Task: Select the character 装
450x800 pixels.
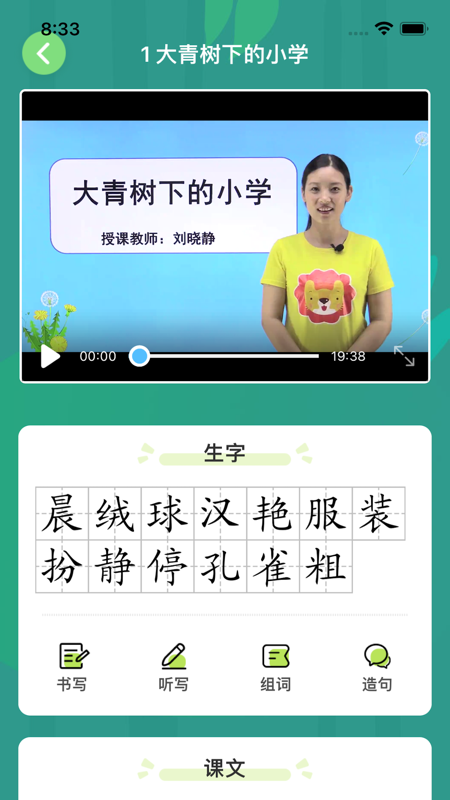Action: [x=379, y=513]
